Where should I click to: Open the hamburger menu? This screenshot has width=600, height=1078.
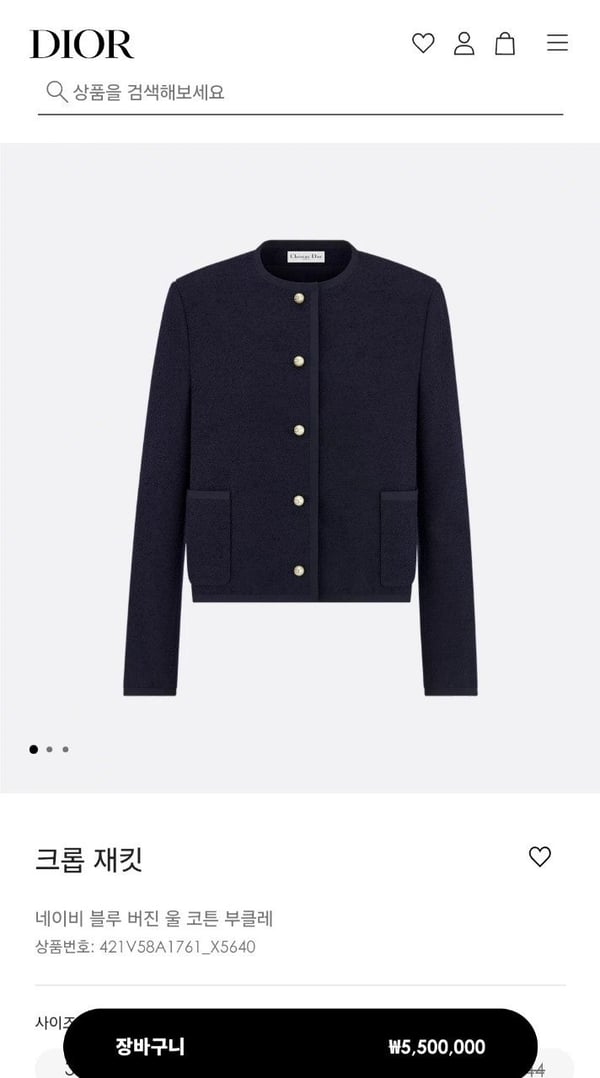(557, 43)
